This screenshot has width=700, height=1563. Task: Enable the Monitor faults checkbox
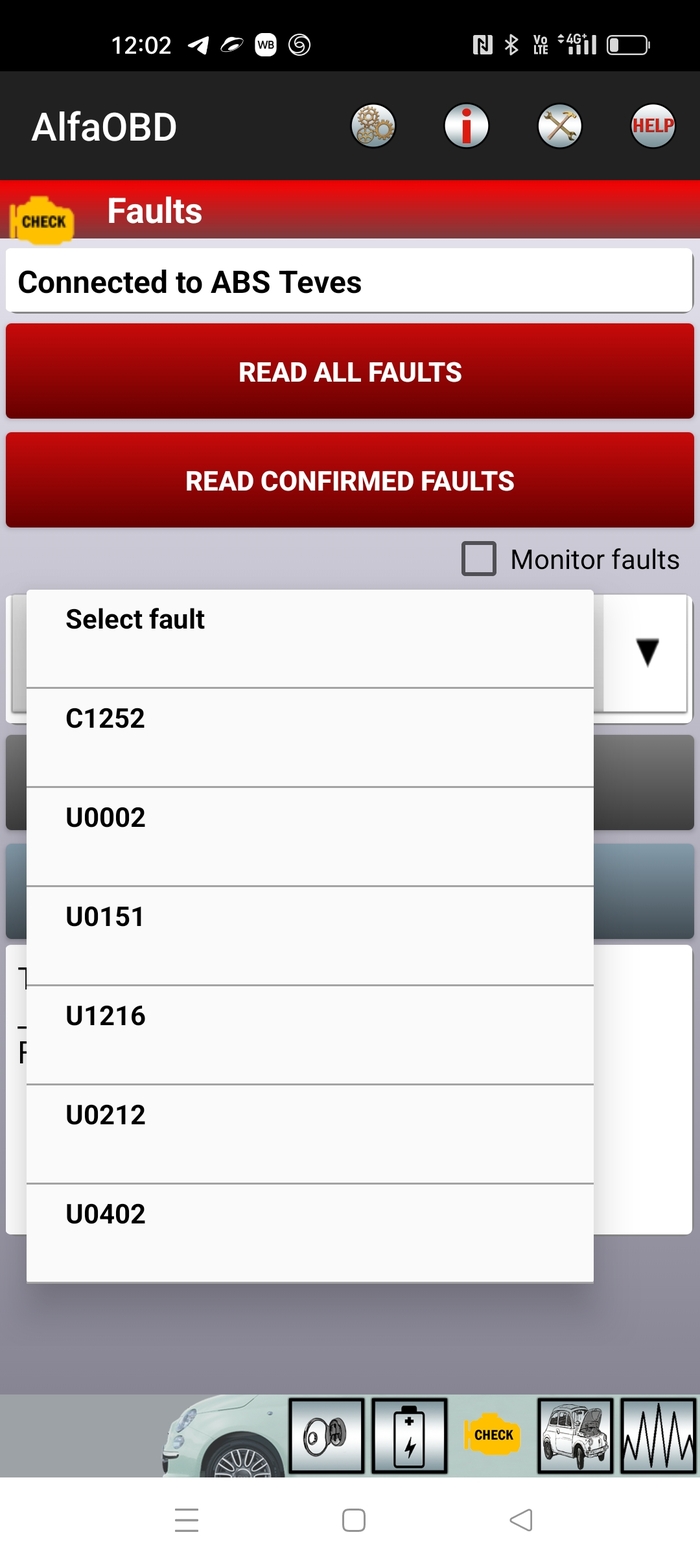tap(479, 559)
